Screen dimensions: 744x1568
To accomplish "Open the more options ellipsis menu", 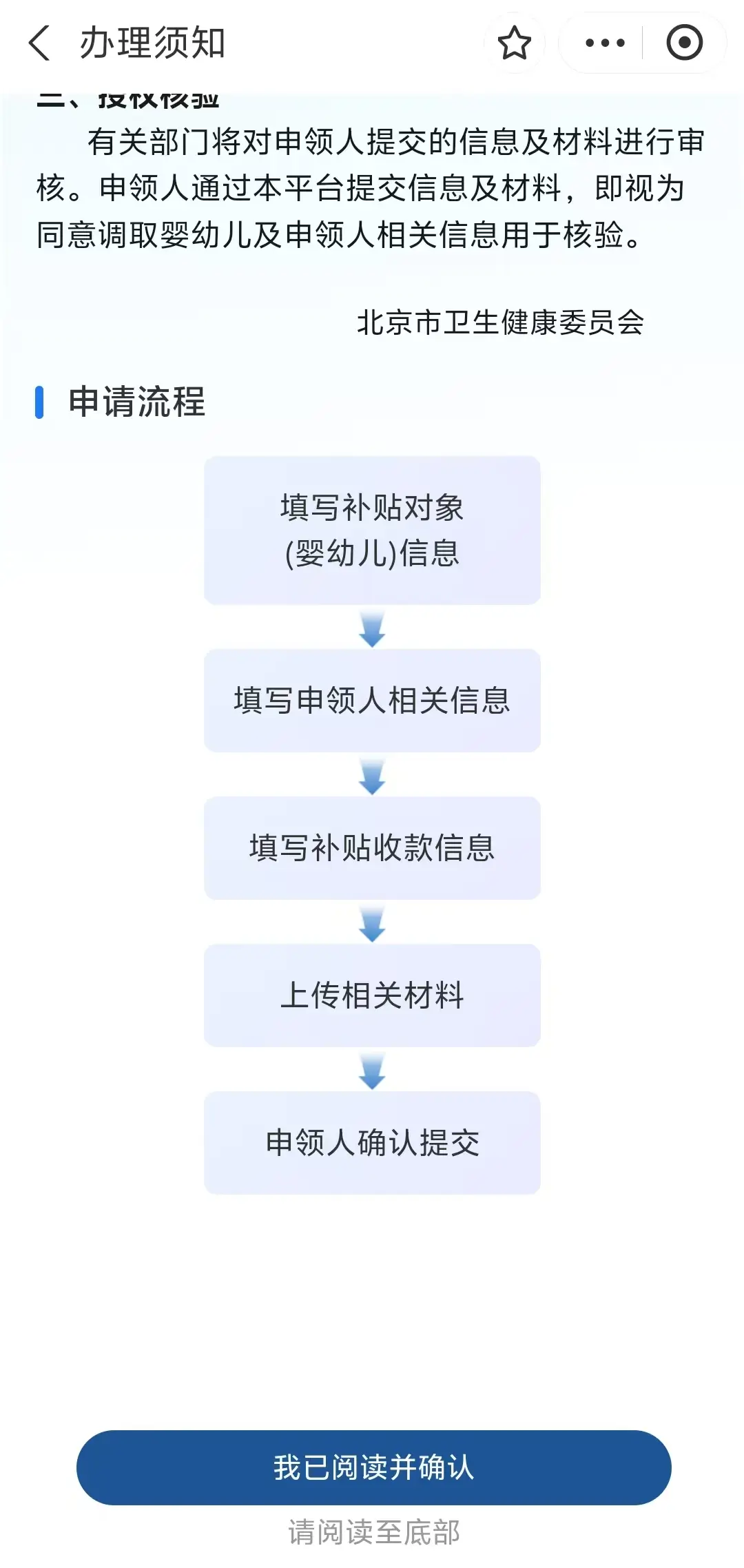I will coord(601,43).
